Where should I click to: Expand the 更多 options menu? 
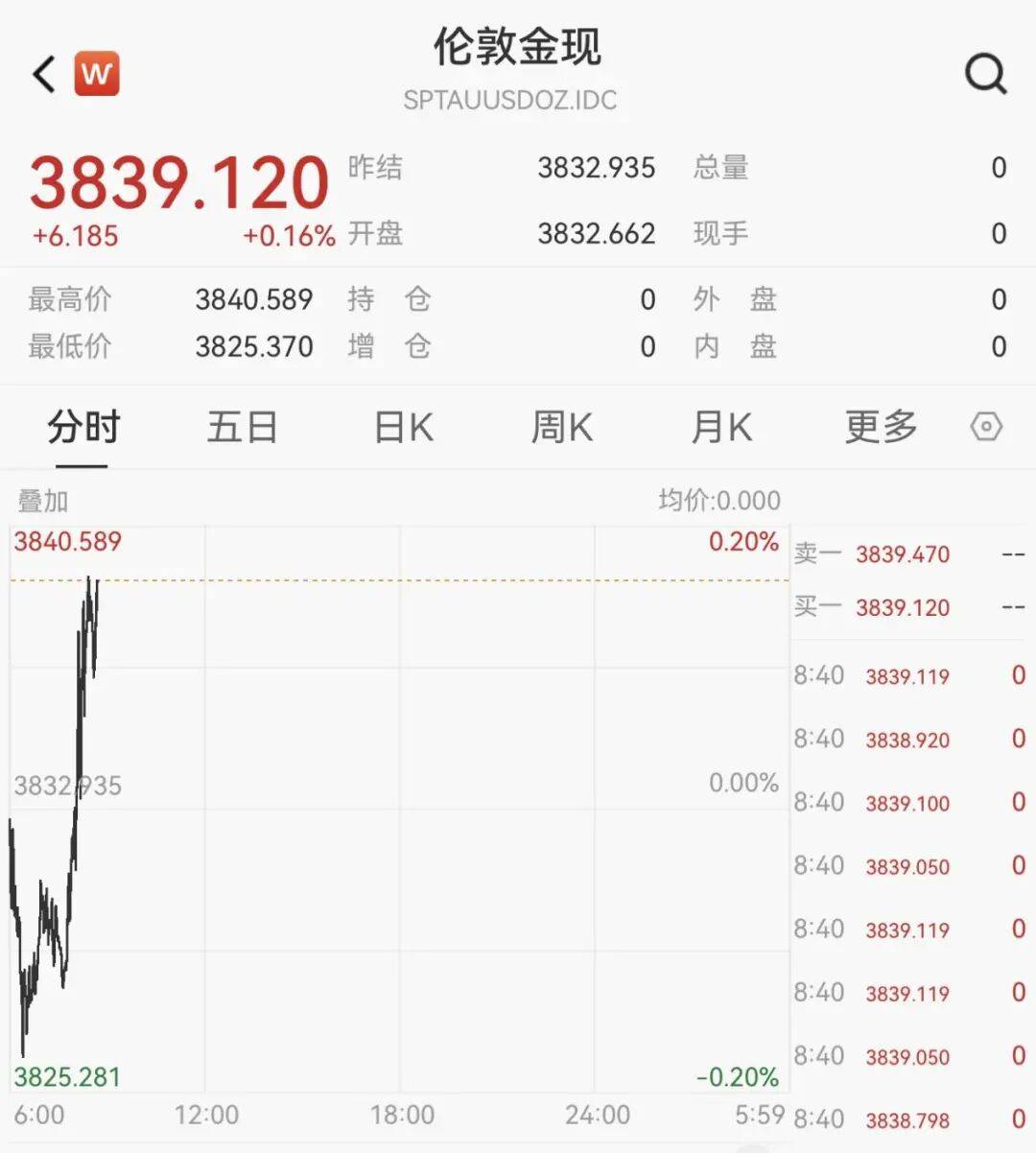coord(881,427)
